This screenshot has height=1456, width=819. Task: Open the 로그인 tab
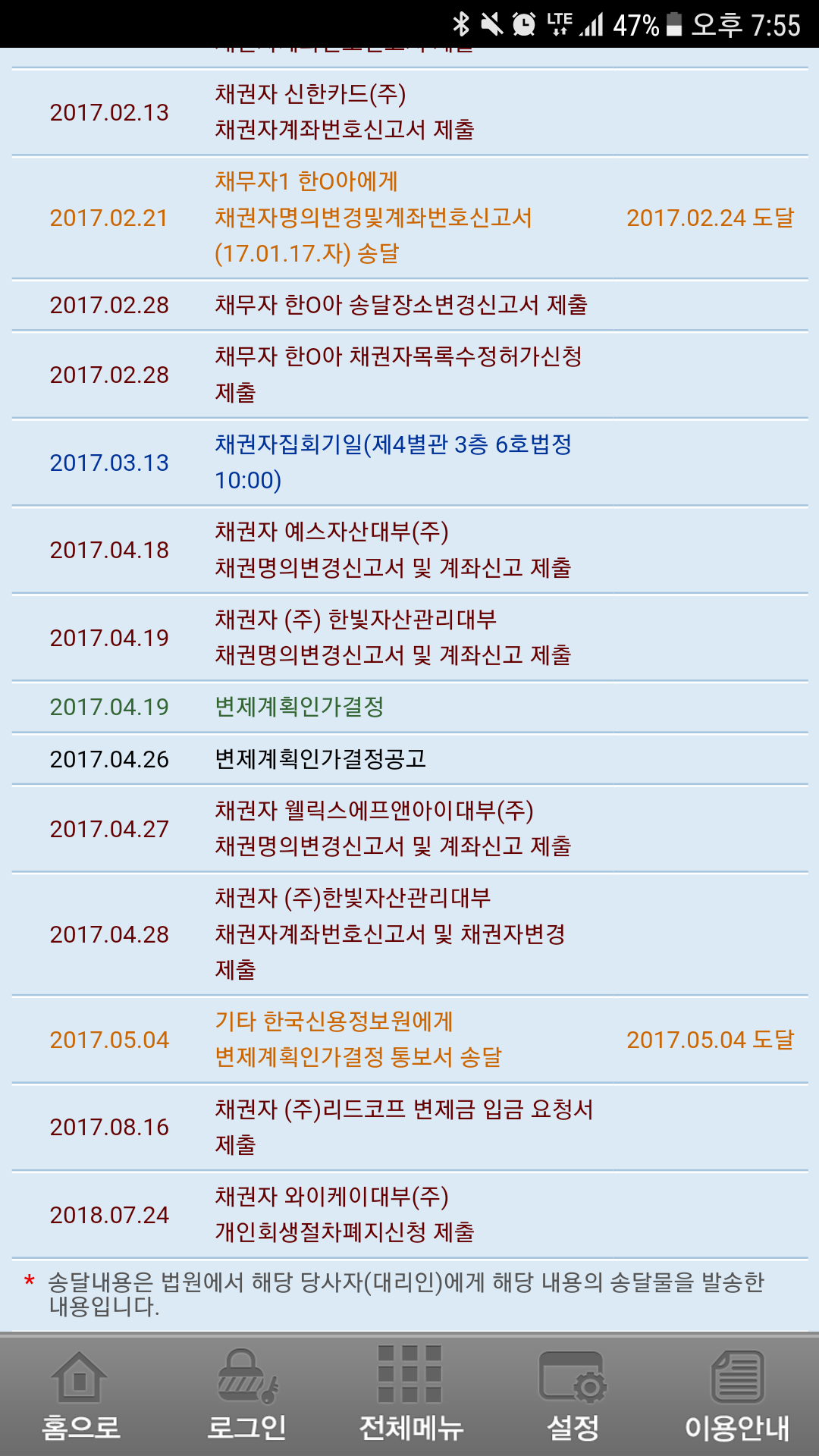[246, 1395]
